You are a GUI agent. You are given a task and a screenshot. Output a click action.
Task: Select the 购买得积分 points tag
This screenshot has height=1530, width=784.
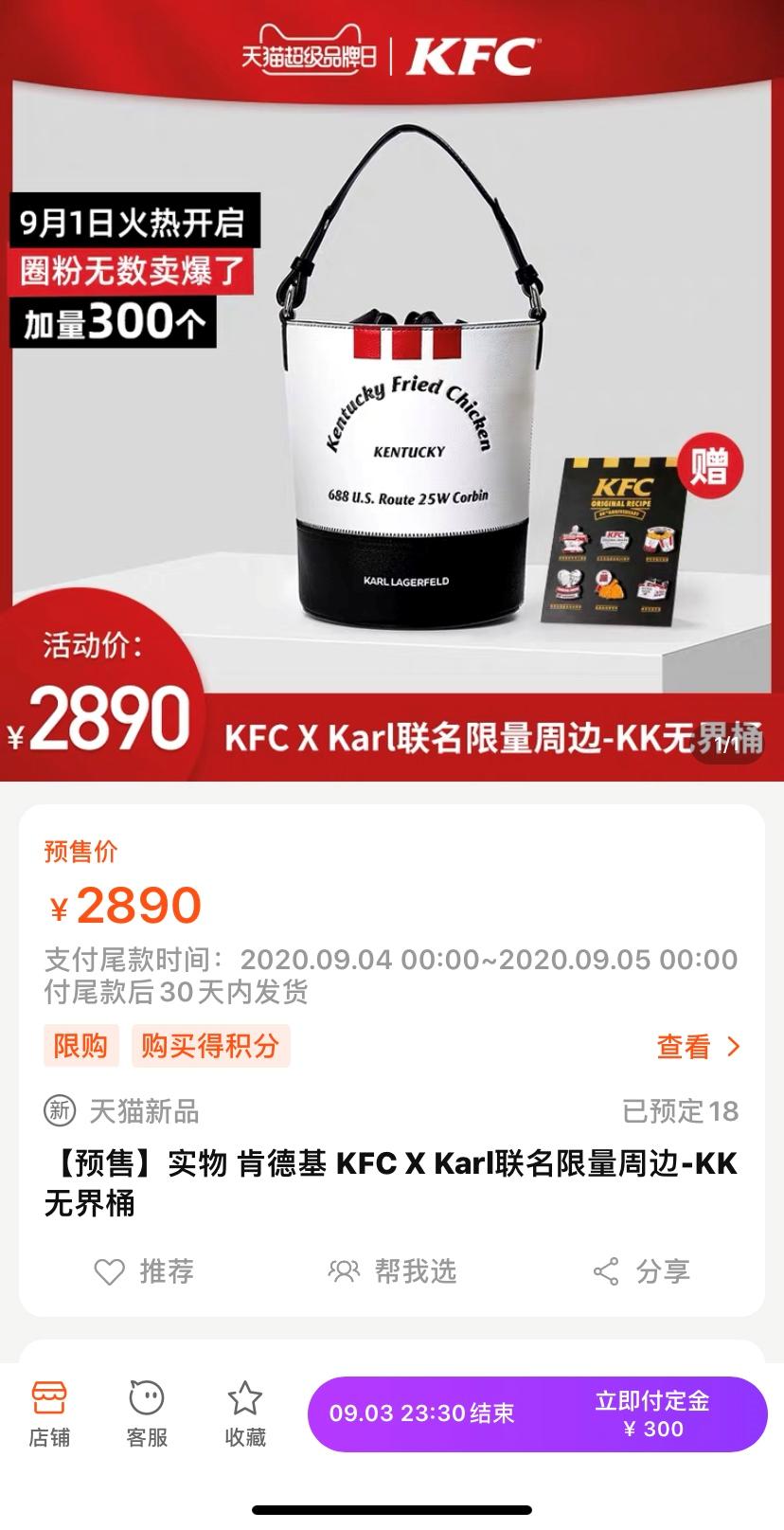click(x=210, y=1046)
